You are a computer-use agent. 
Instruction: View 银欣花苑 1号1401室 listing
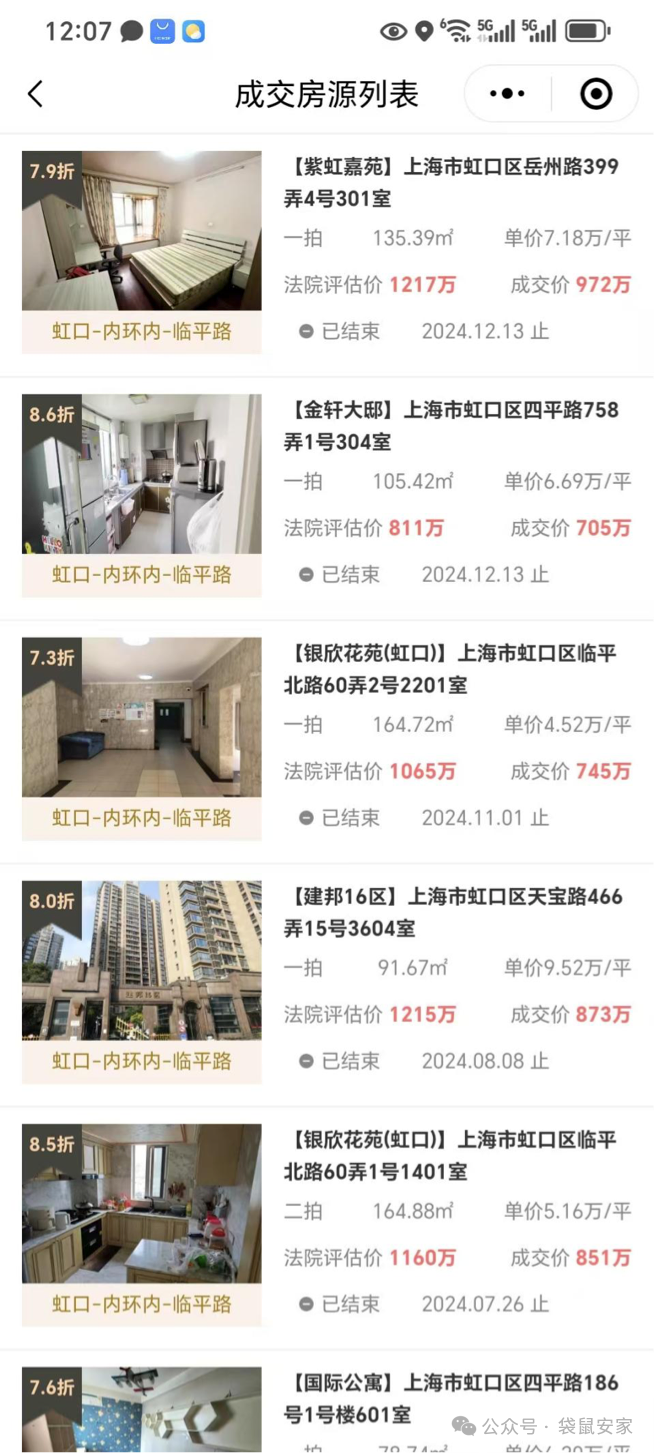pyautogui.click(x=452, y=1155)
